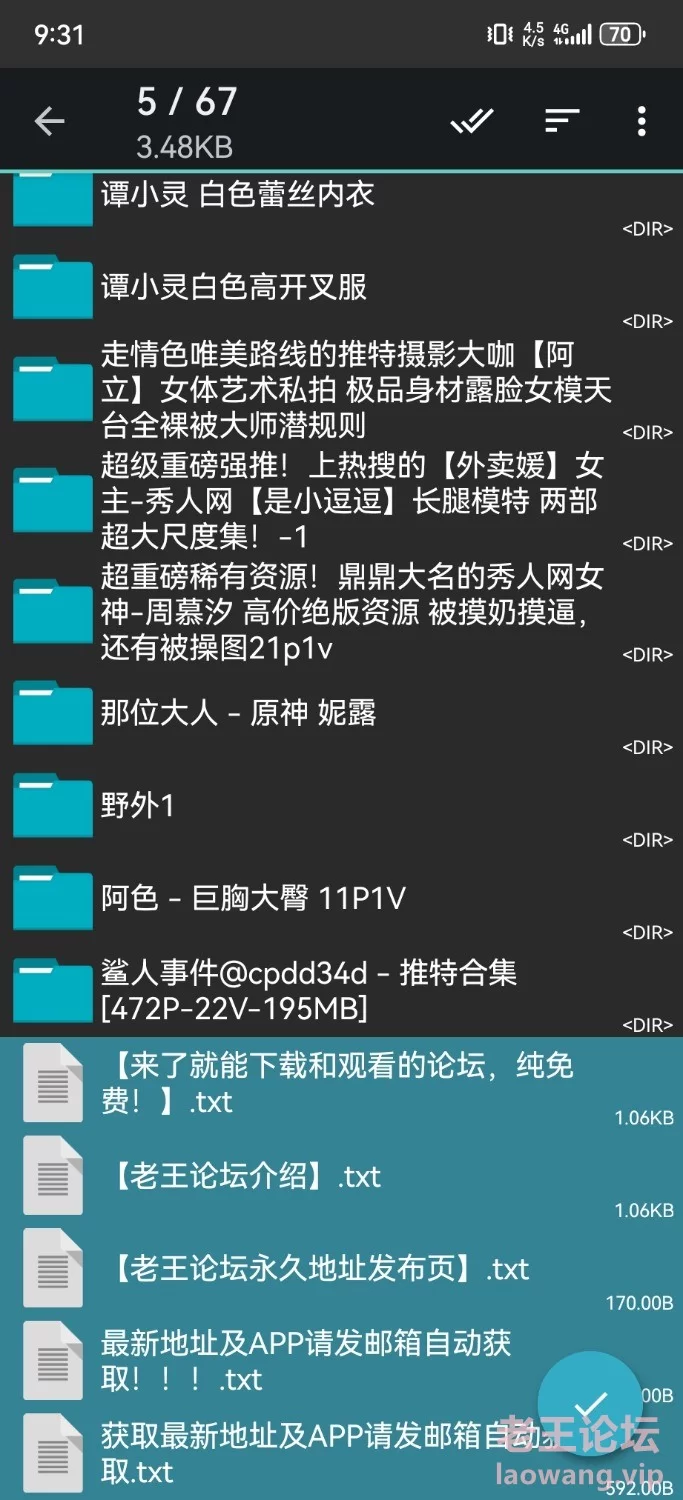Viewport: 683px width, 1500px height.
Task: Go back using the arrow in the toolbar
Action: pos(49,122)
